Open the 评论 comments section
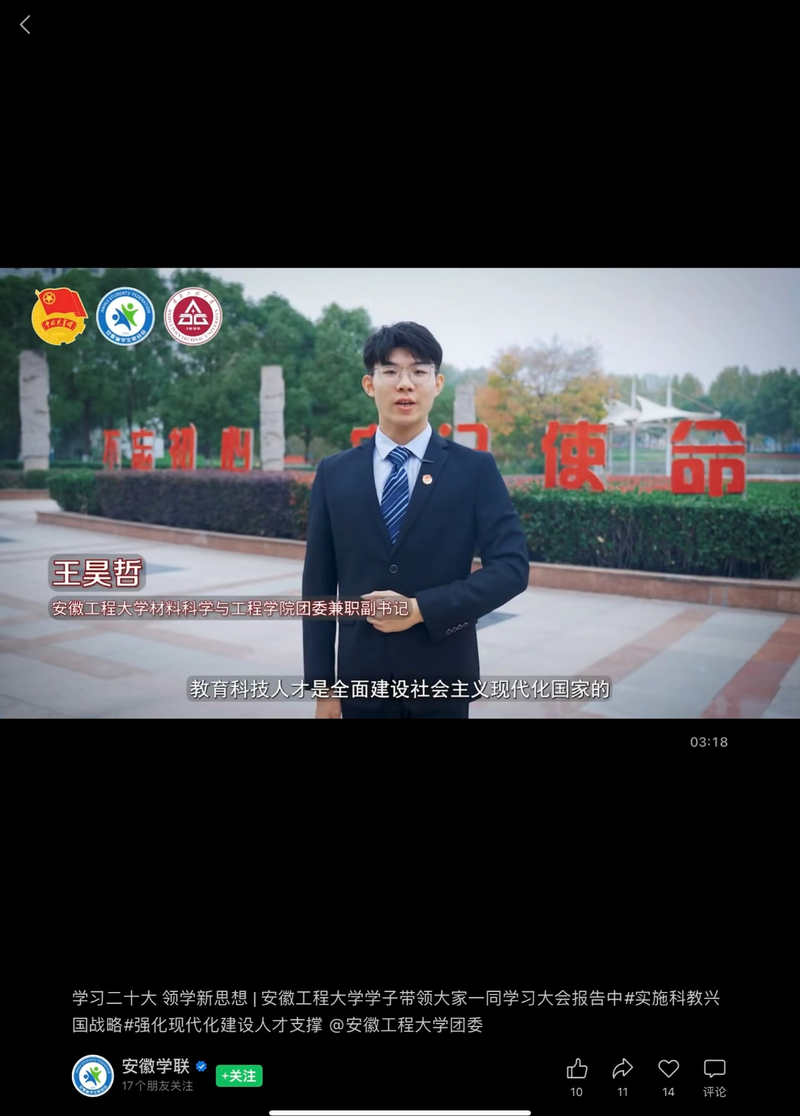 pos(714,1069)
